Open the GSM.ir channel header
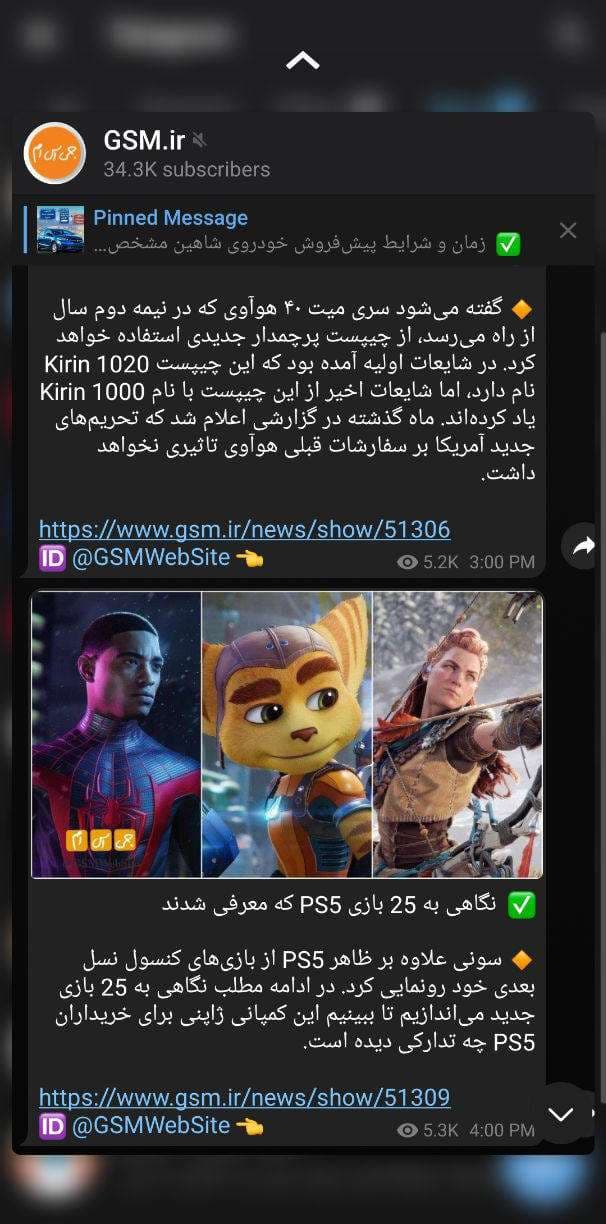 pos(186,153)
